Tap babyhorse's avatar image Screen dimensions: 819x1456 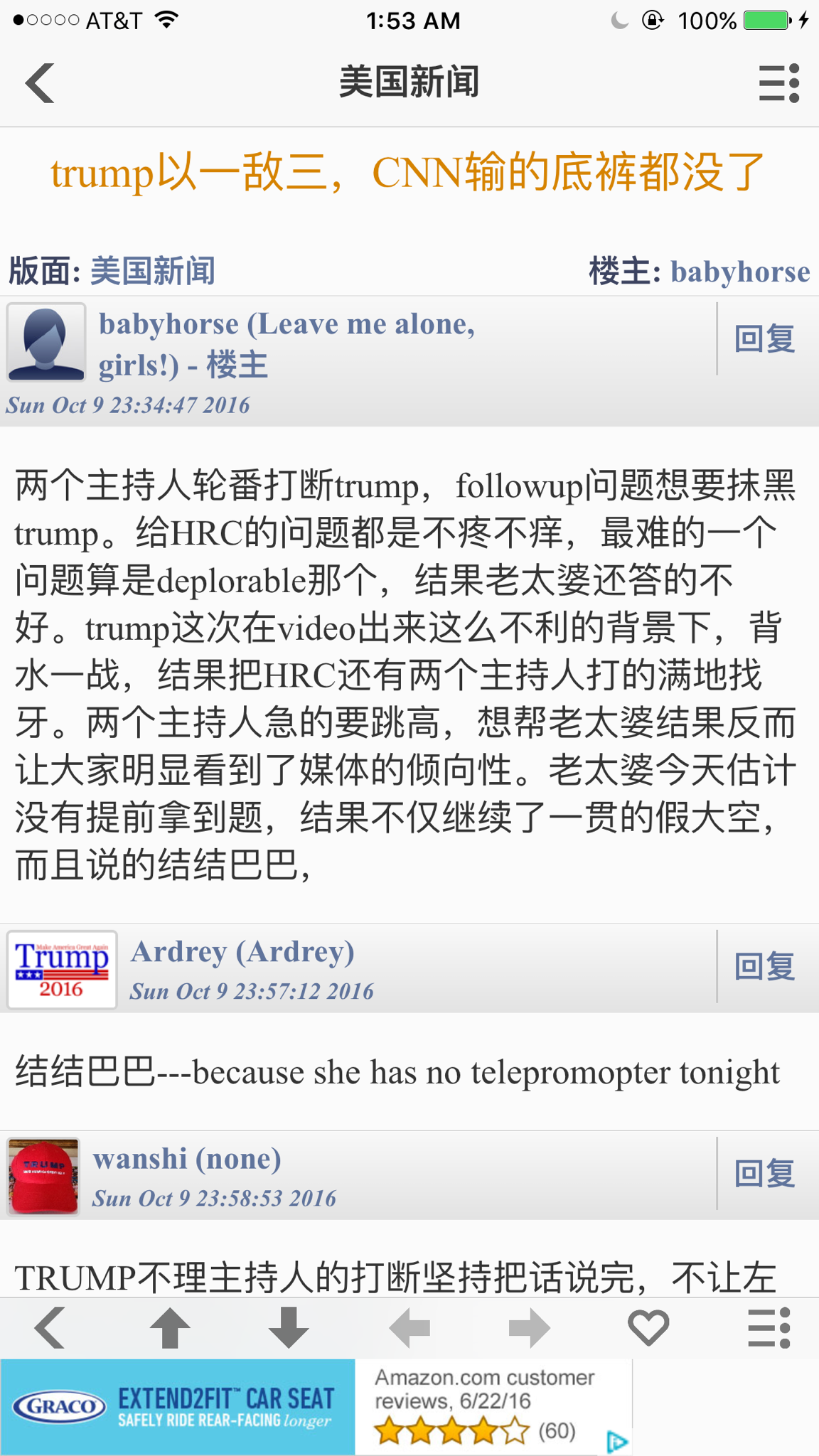(x=46, y=342)
